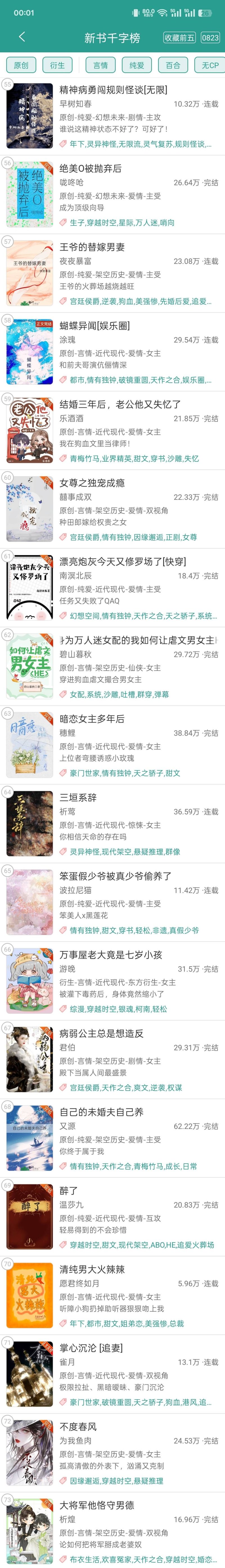
Task: View 万事屋老大竟是七岁小孩
Action: (x=111, y=954)
